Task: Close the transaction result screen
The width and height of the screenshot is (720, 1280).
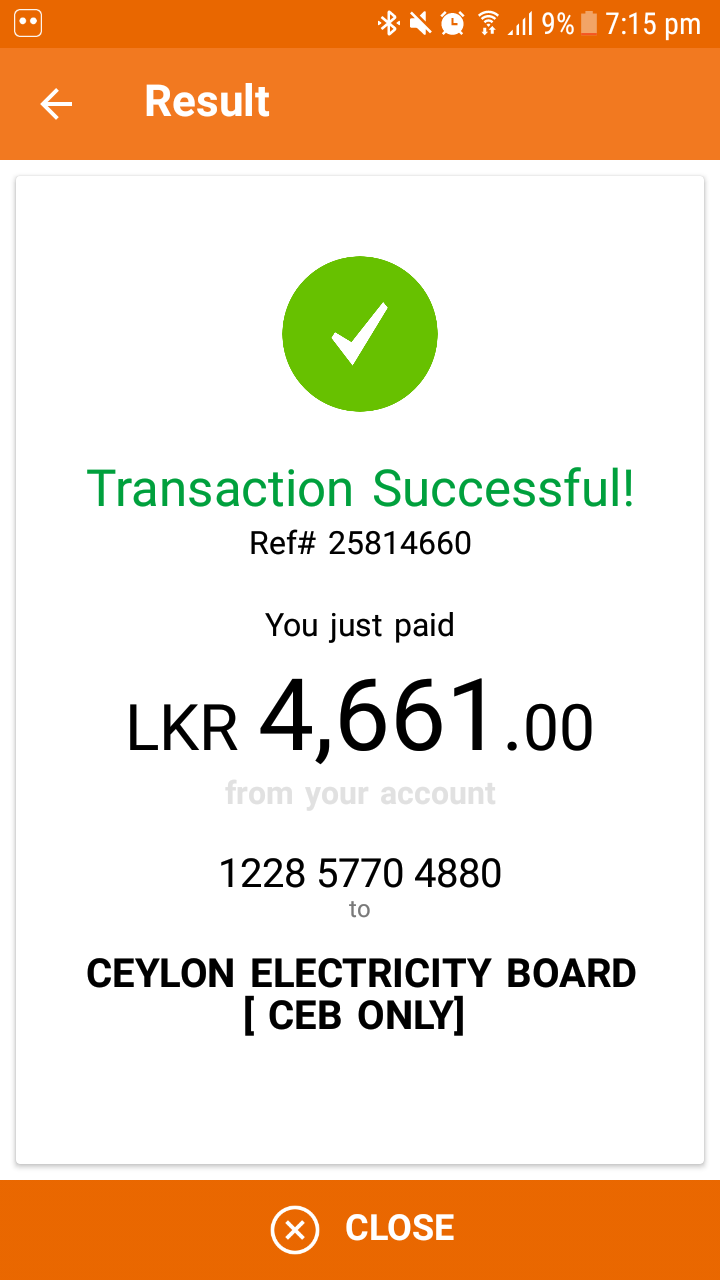Action: pyautogui.click(x=360, y=1229)
